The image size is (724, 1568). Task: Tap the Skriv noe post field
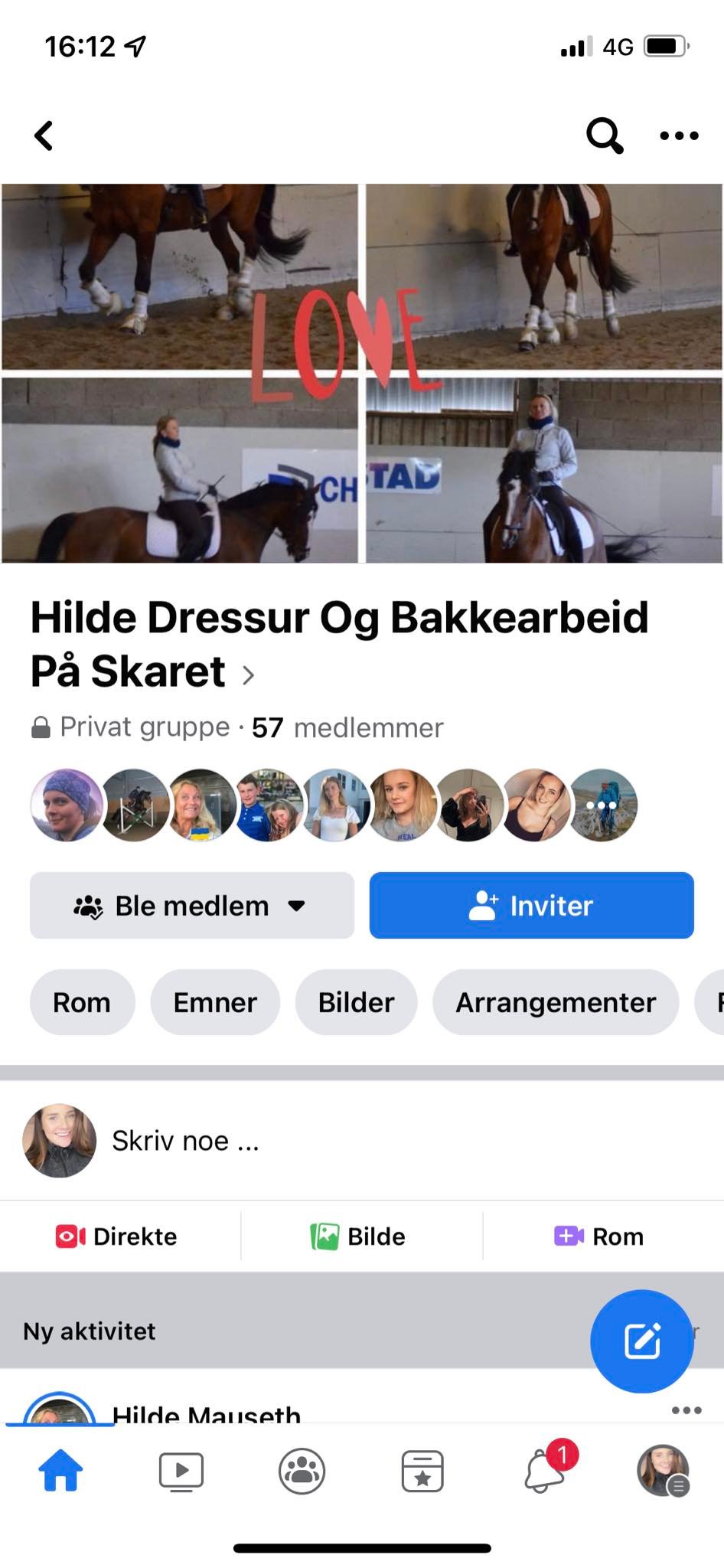point(306,1141)
